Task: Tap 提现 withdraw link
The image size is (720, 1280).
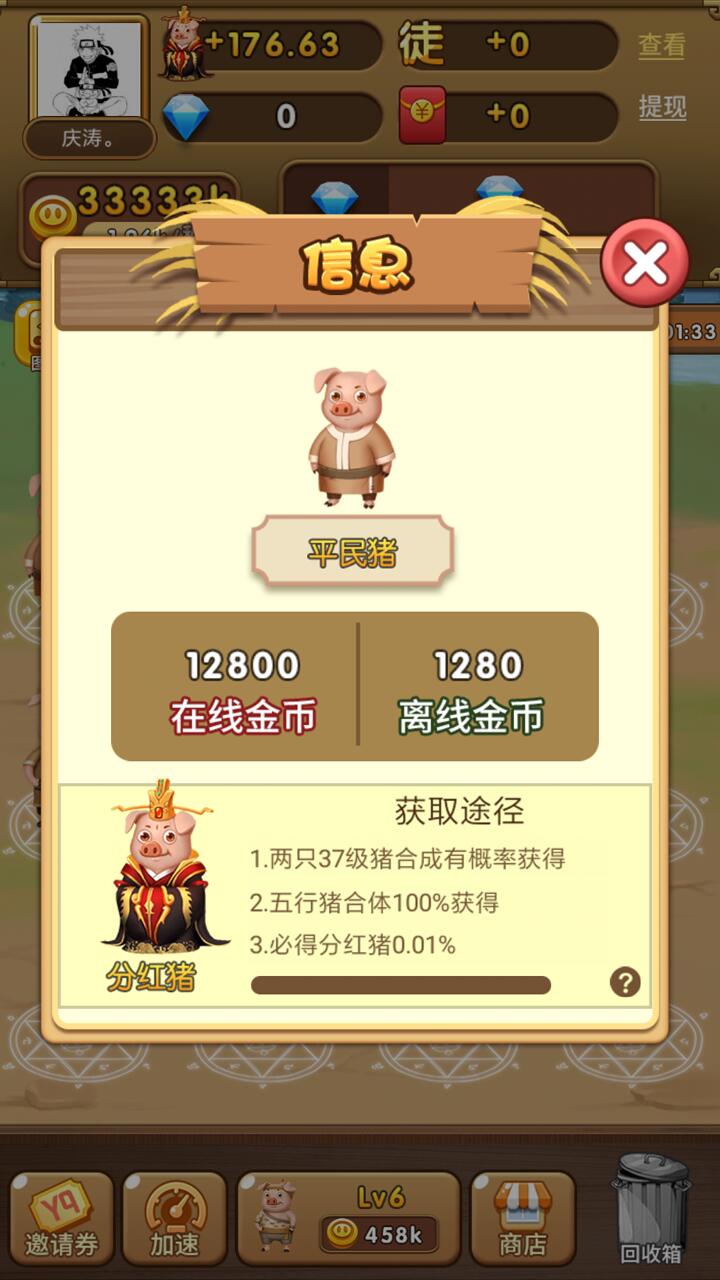Action: tap(662, 107)
